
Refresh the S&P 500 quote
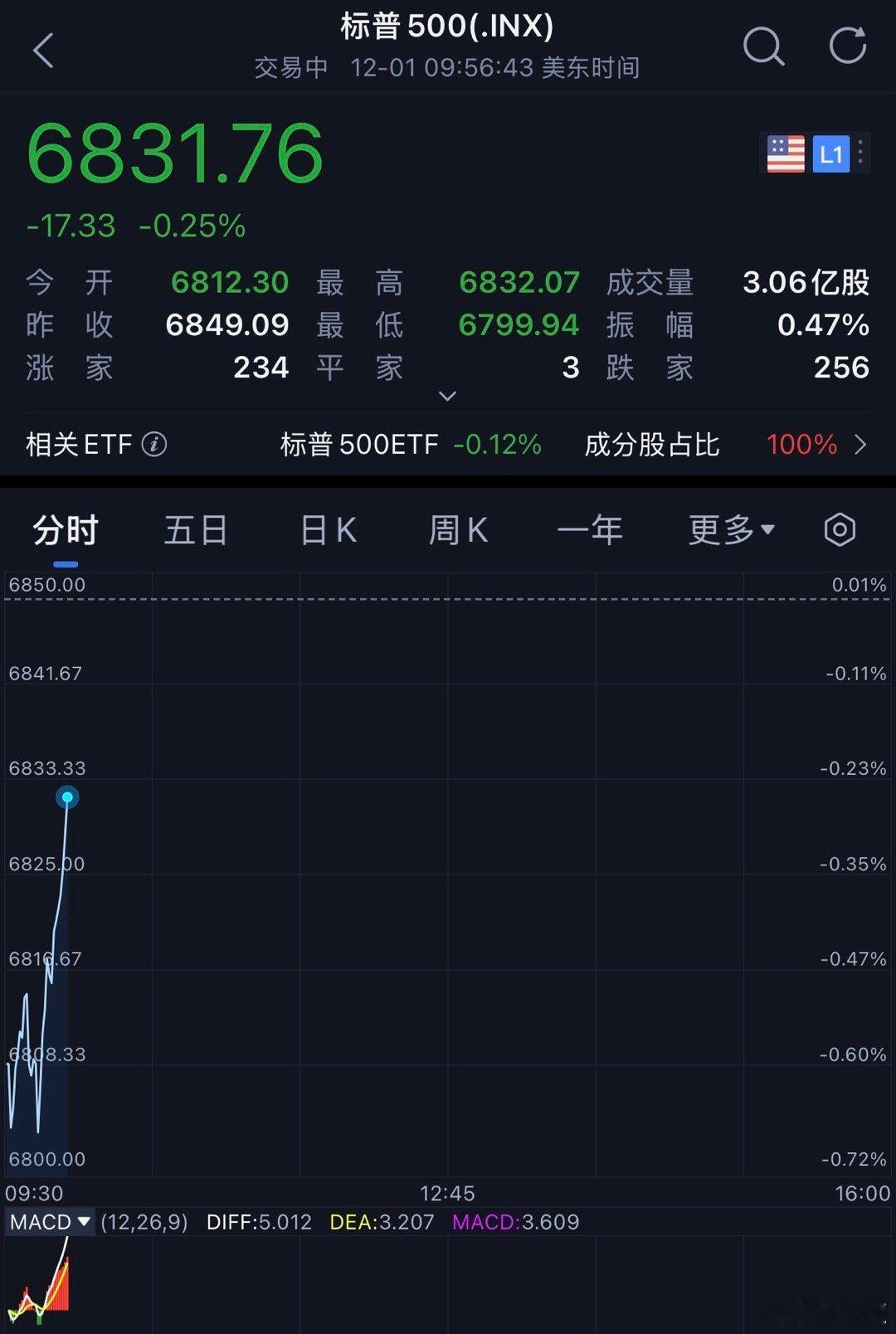847,46
